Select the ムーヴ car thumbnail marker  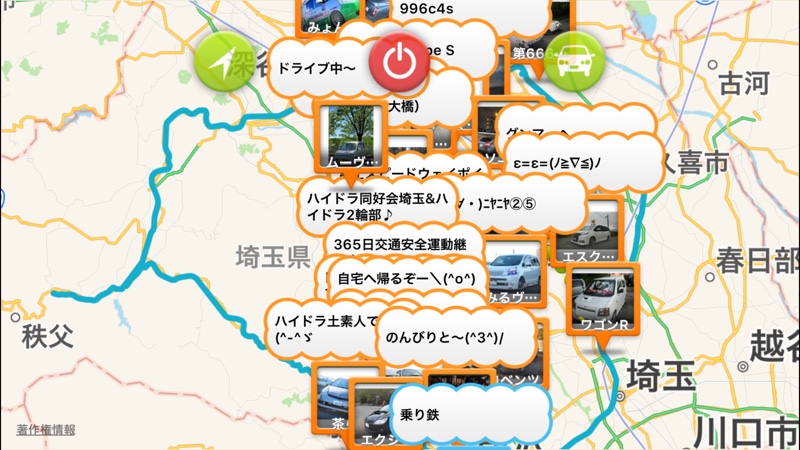point(350,134)
